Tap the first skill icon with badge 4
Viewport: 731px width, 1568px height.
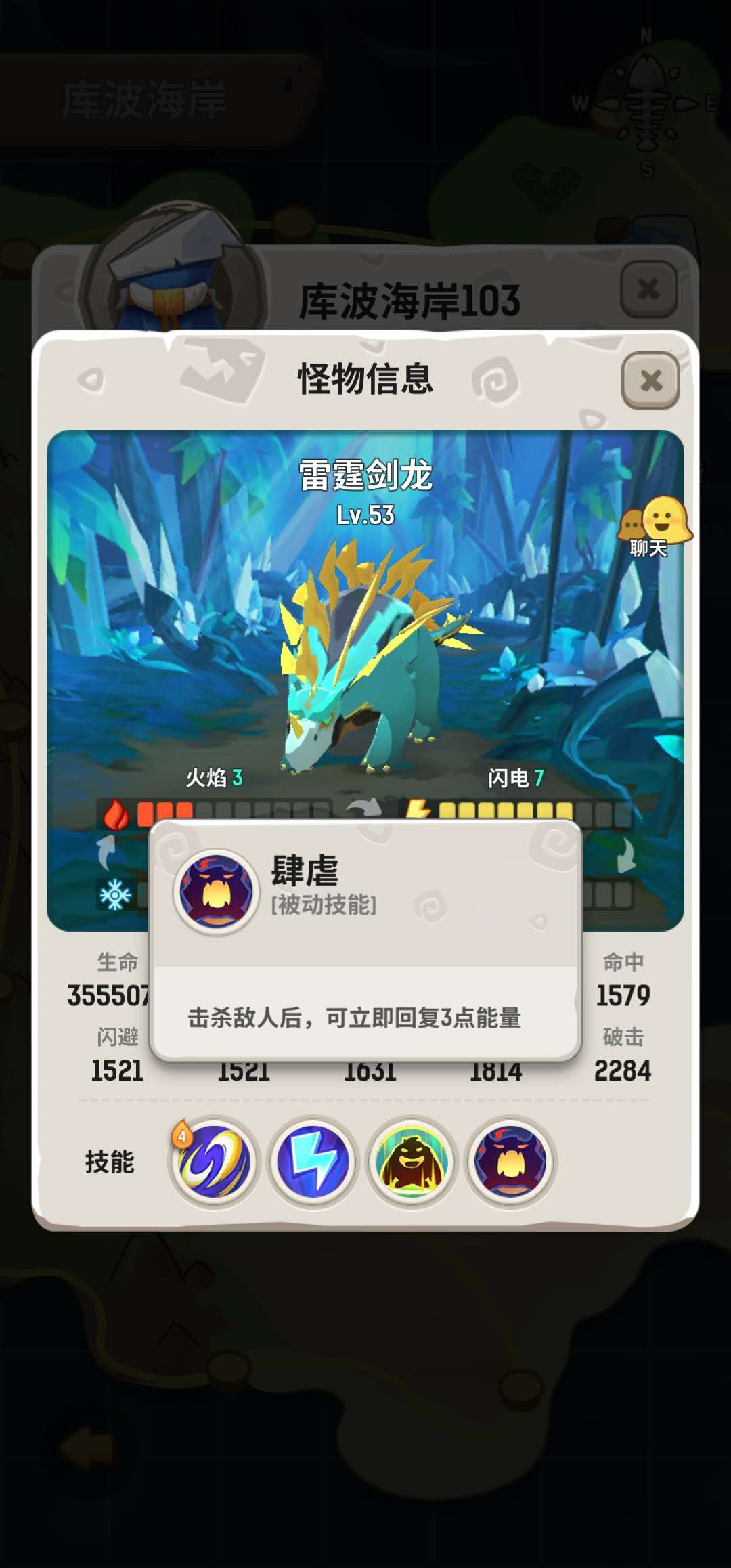[214, 1161]
